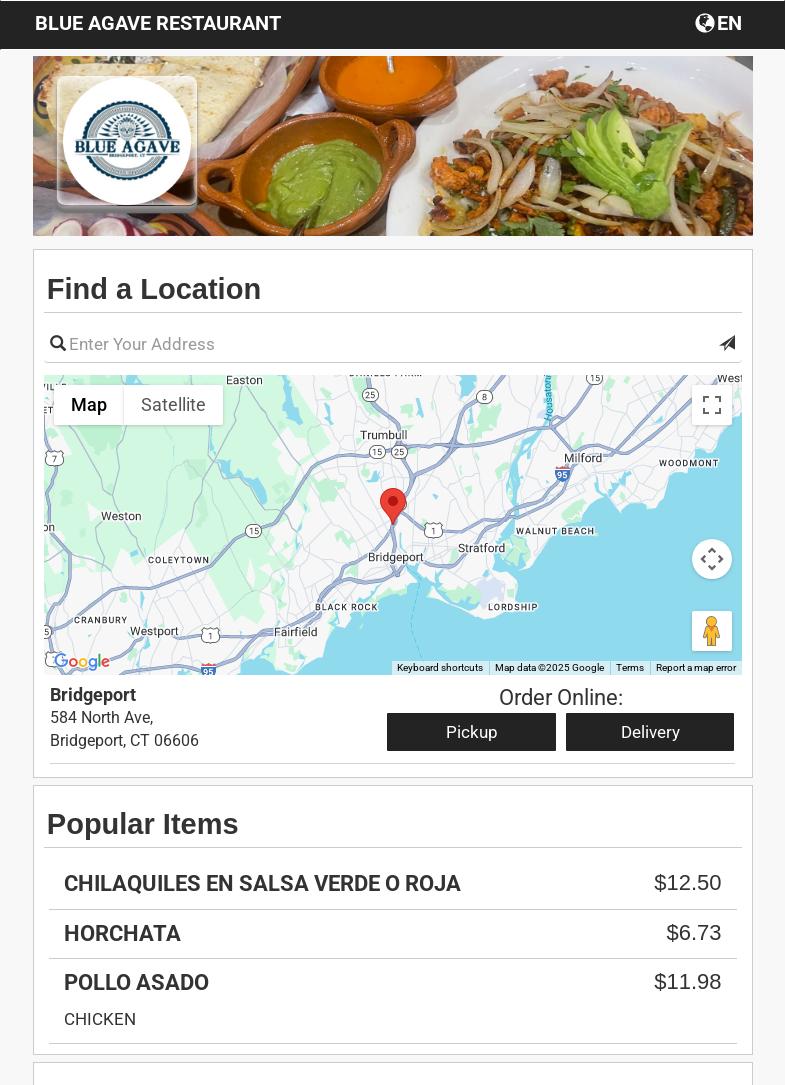Expand the POLLO ASADO menu item
Screen dimensions: 785x1085
(x=136, y=982)
